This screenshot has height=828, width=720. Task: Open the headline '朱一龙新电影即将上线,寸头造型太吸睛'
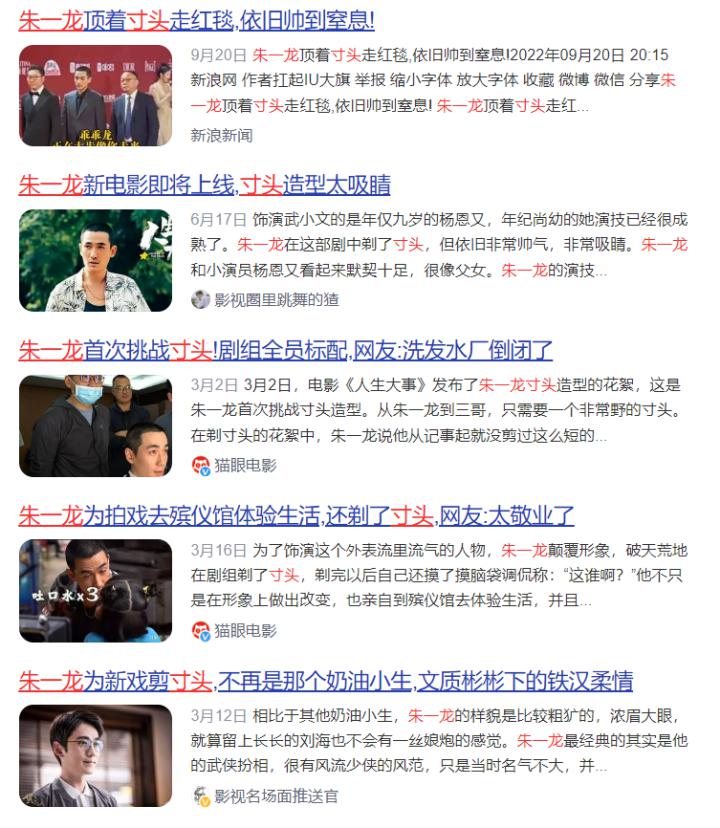coord(204,185)
